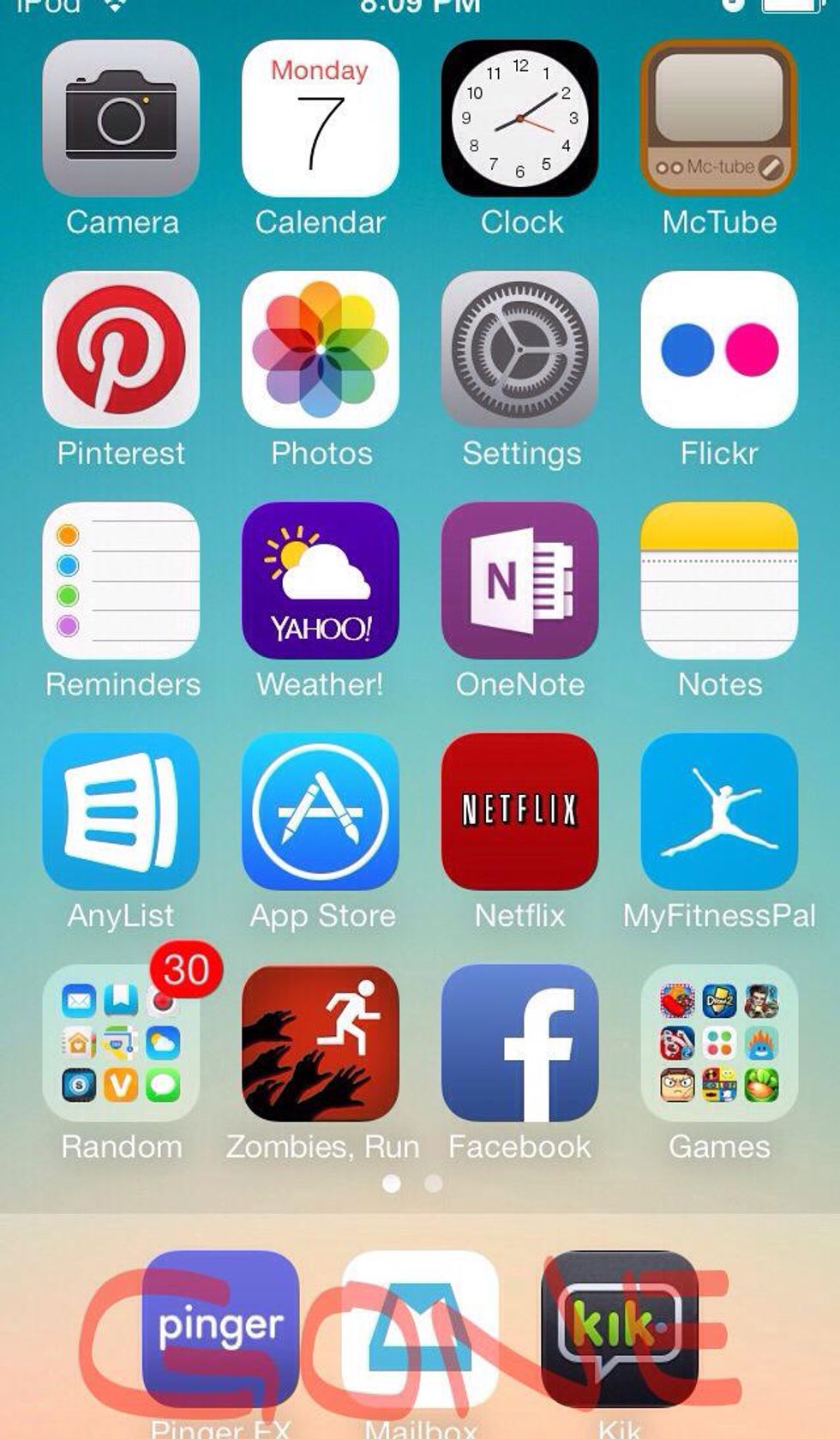
Task: Open the Random folder
Action: 121,1043
